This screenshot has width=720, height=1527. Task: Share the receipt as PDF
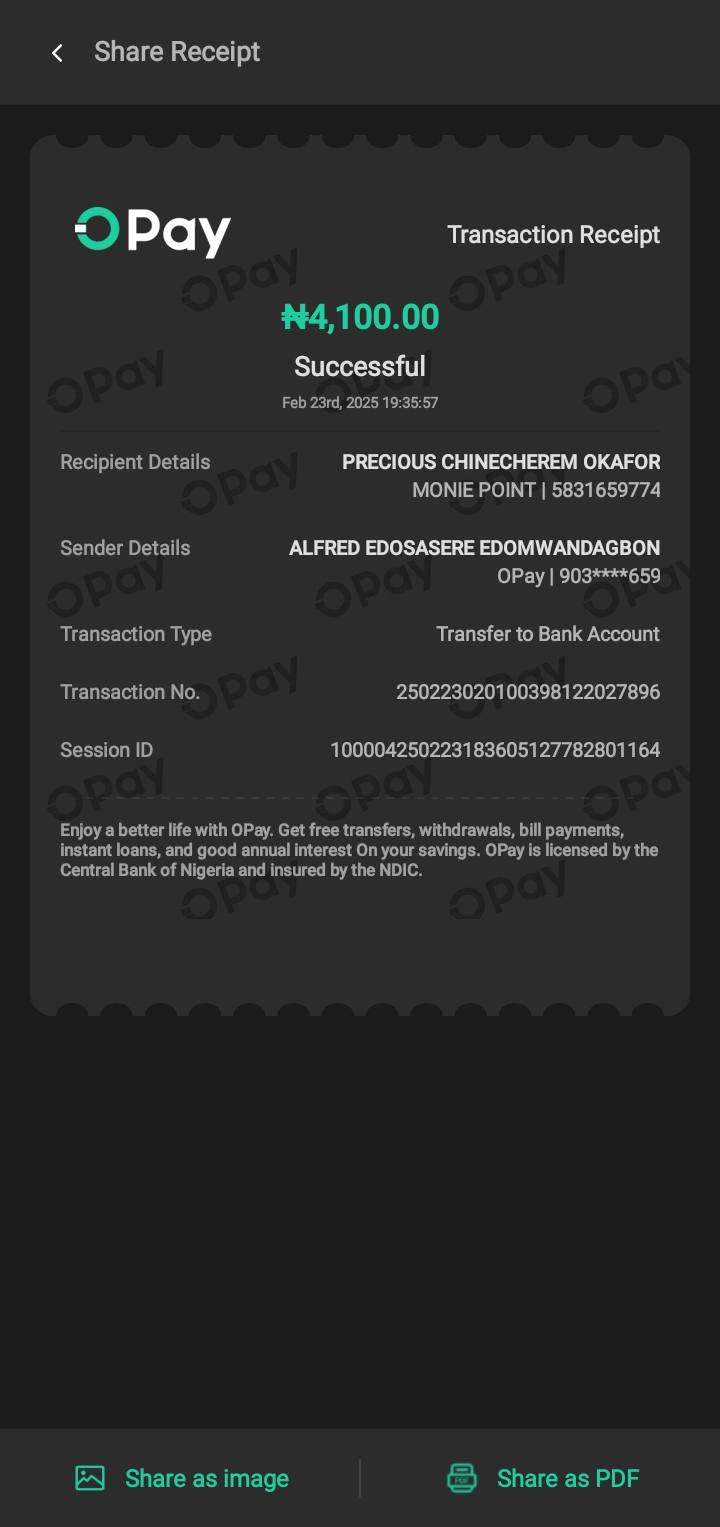coord(543,1478)
